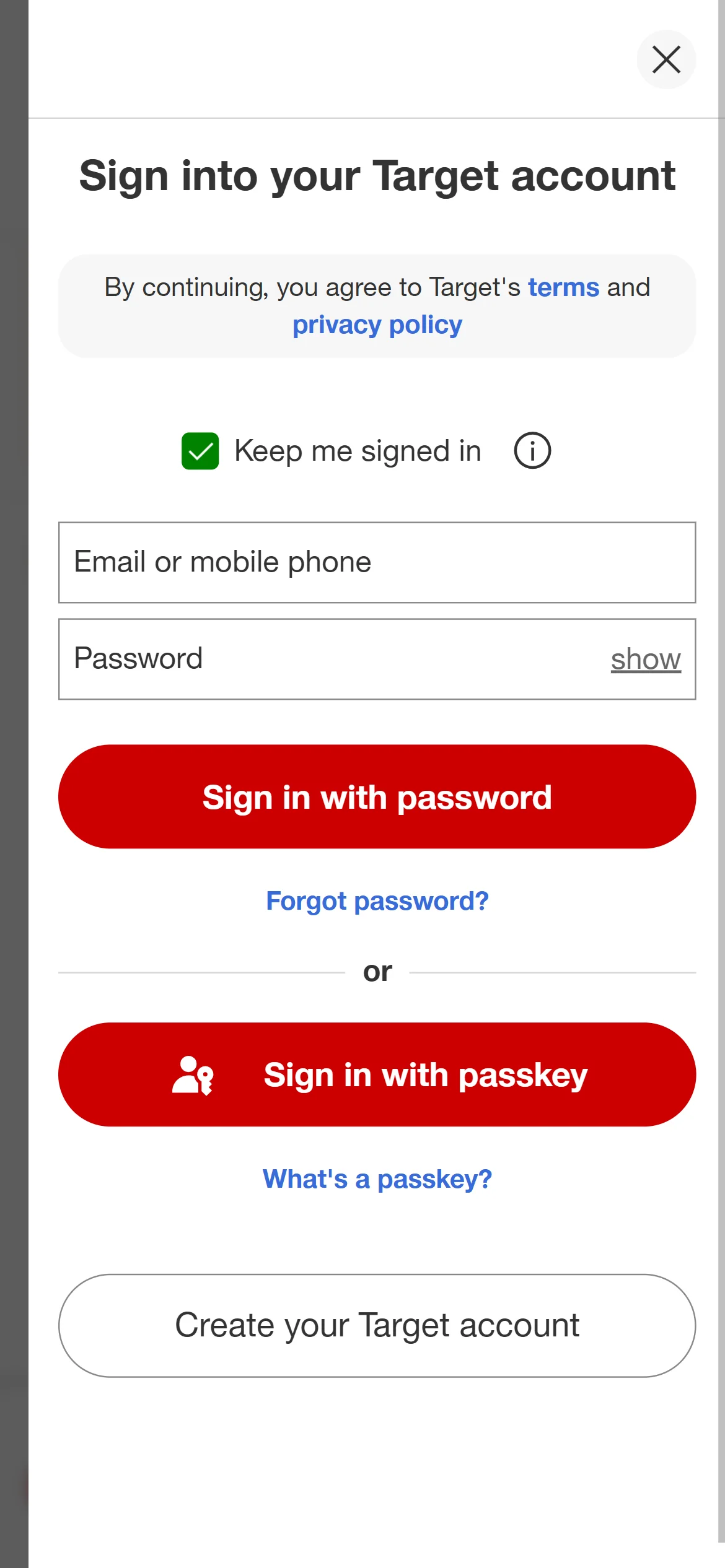Open info about Keep me signed in

coord(532,450)
